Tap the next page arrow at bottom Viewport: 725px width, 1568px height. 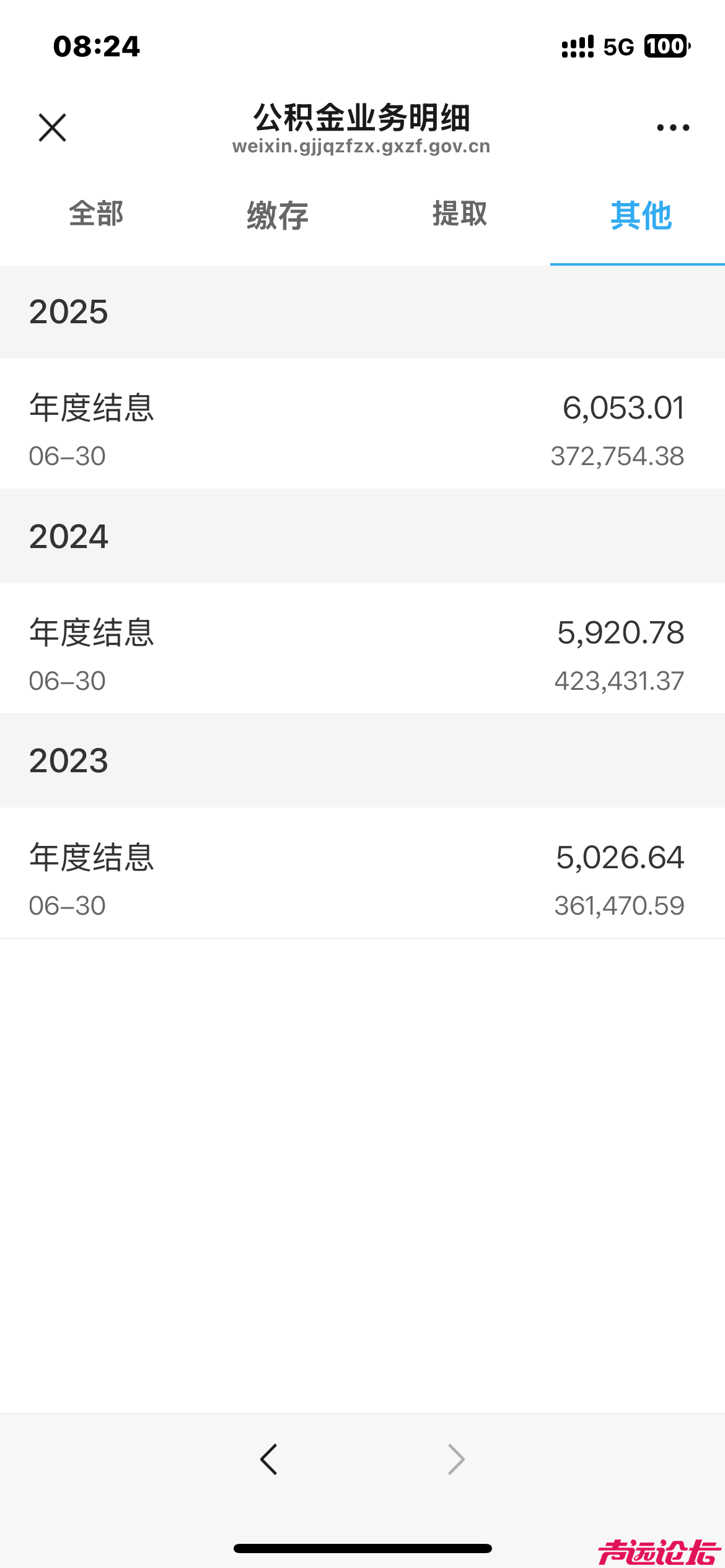pyautogui.click(x=455, y=1460)
